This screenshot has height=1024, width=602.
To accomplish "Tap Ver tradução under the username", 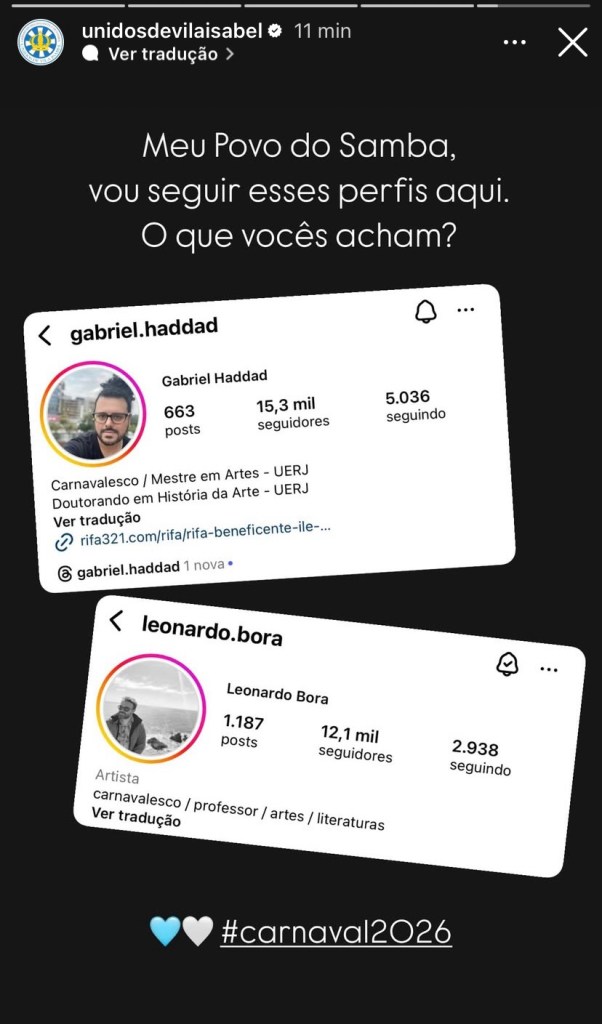I will pos(162,54).
